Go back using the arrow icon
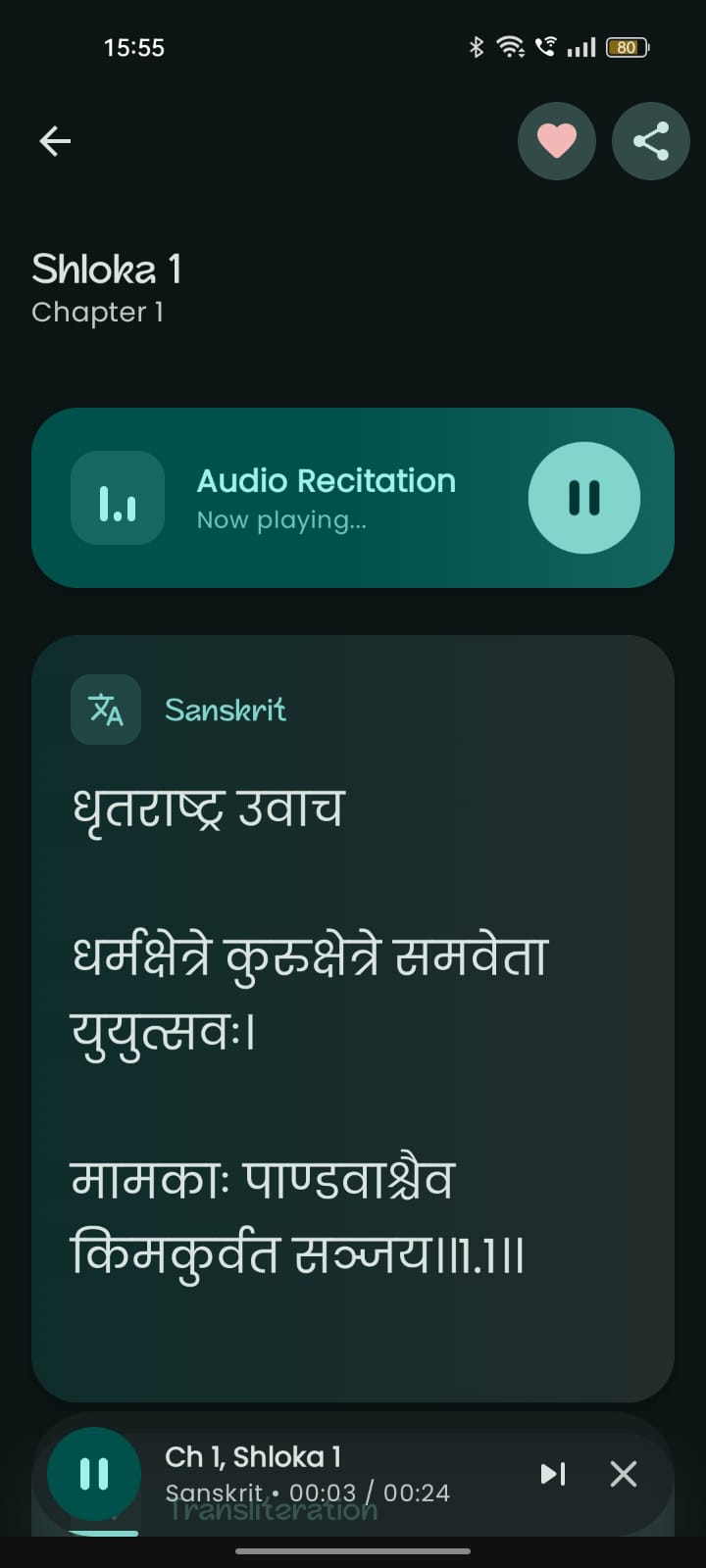This screenshot has width=706, height=1568. (55, 141)
